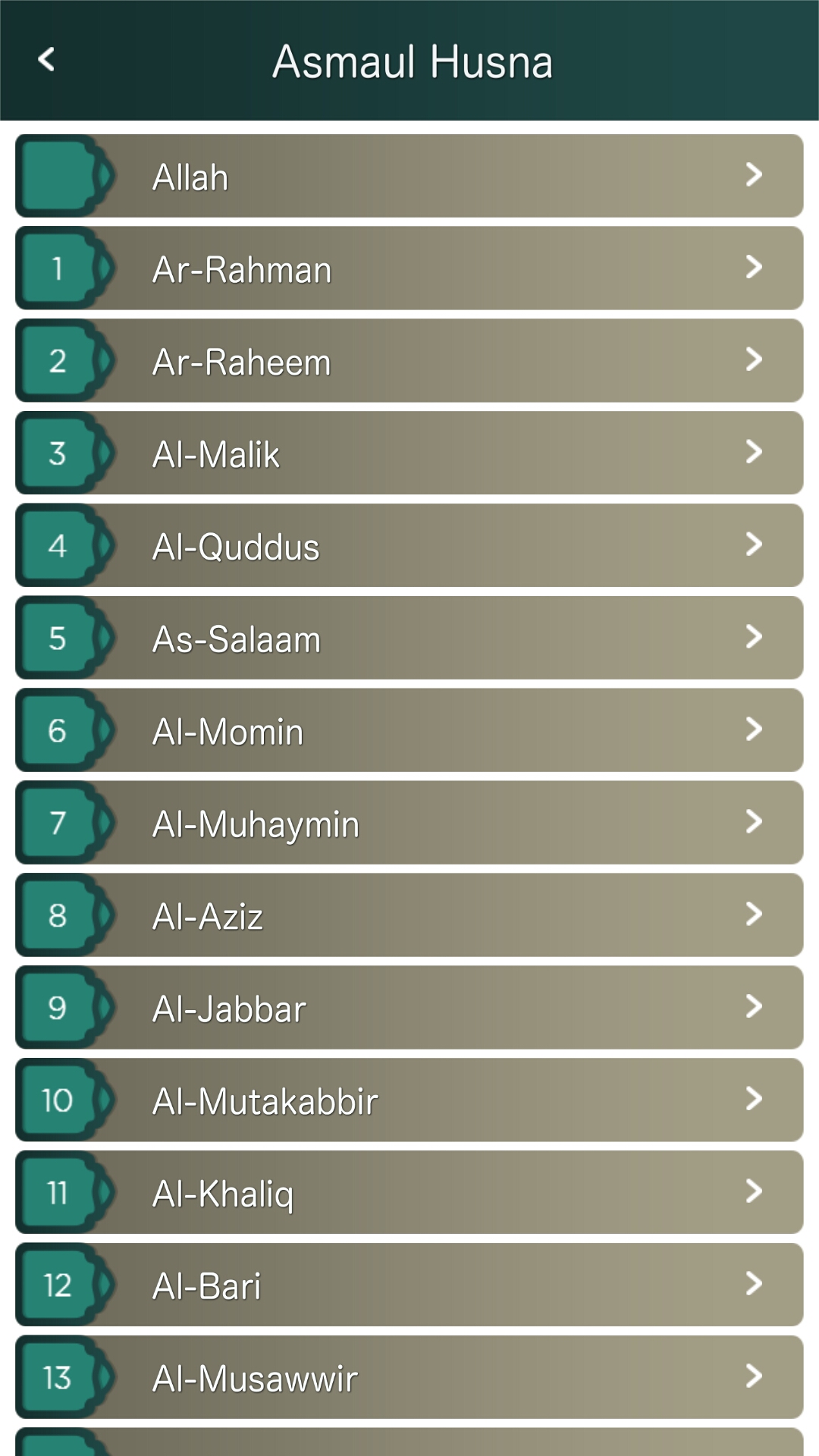Open the Al-Bari row
Viewport: 819px width, 1456px height.
click(409, 1286)
